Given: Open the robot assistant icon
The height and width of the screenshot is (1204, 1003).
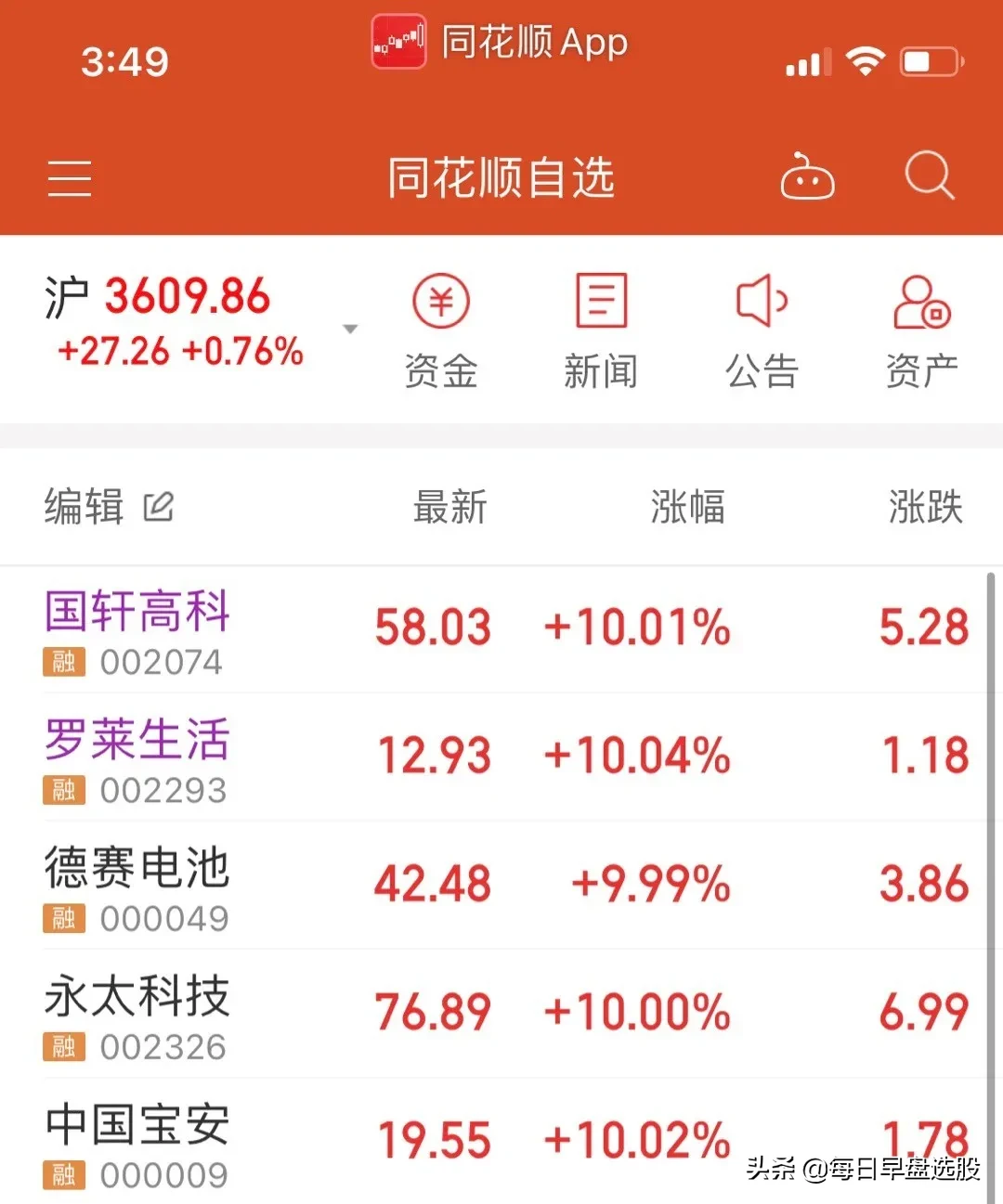Looking at the screenshot, I should point(806,176).
